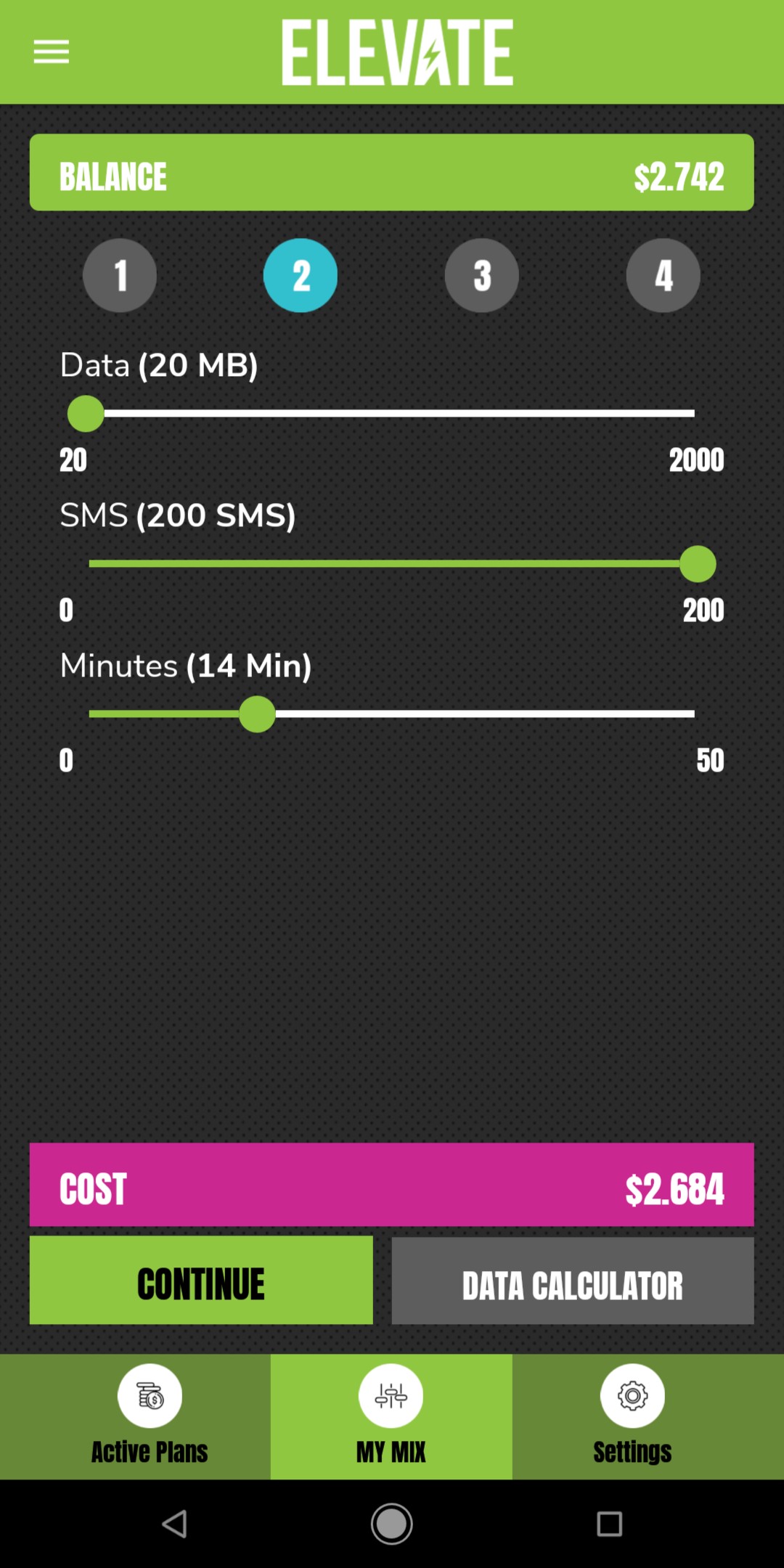Tap the system back button

click(x=174, y=1524)
